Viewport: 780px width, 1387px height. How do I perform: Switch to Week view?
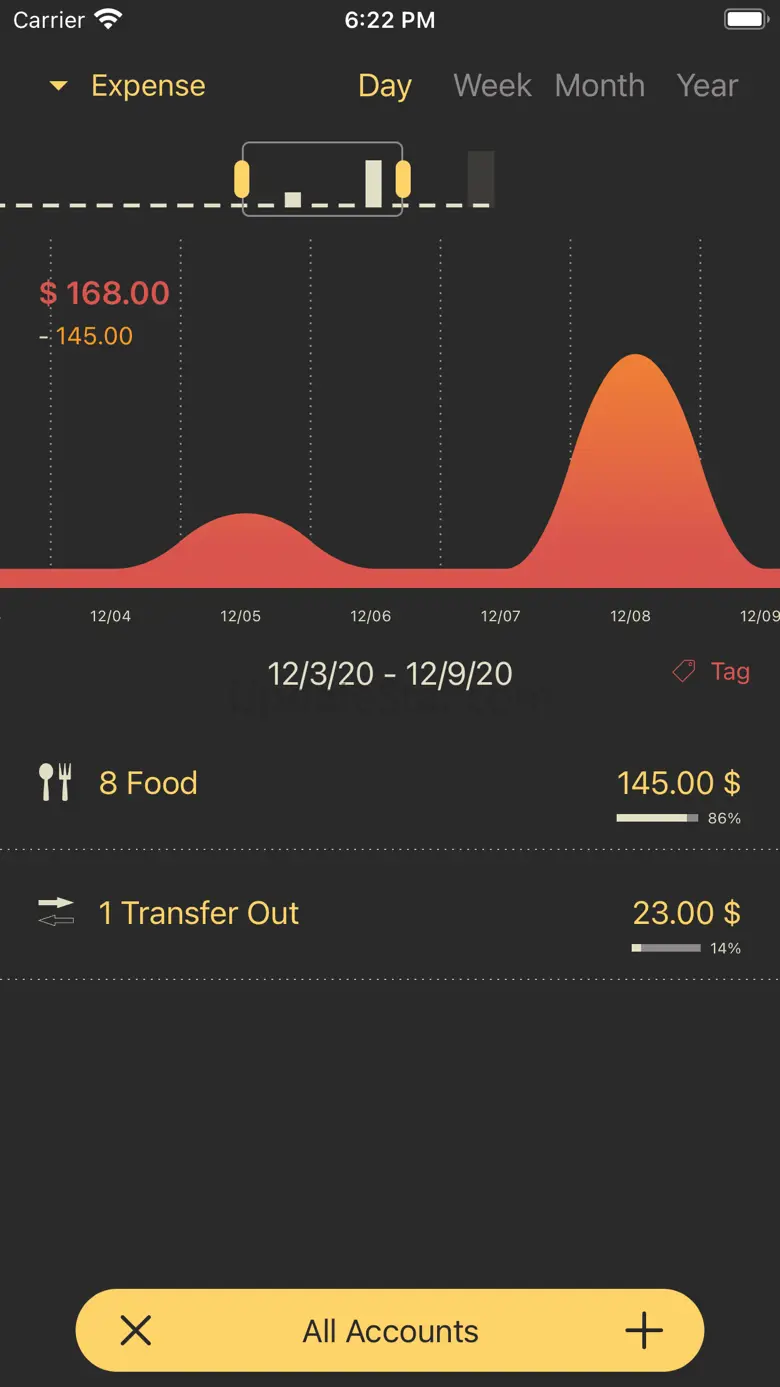[x=492, y=86]
